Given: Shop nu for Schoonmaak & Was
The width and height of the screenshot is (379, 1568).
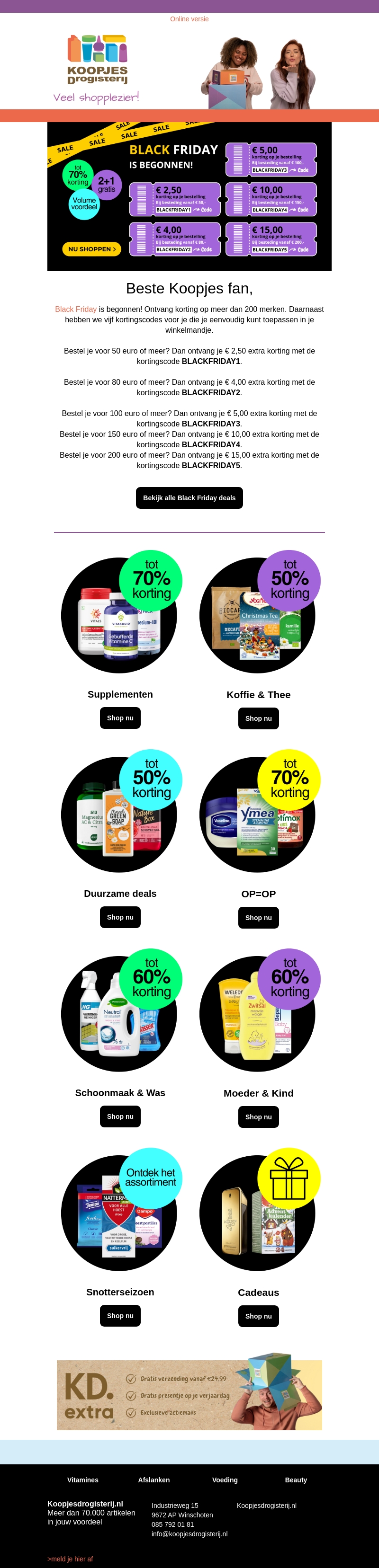Looking at the screenshot, I should point(120,1116).
